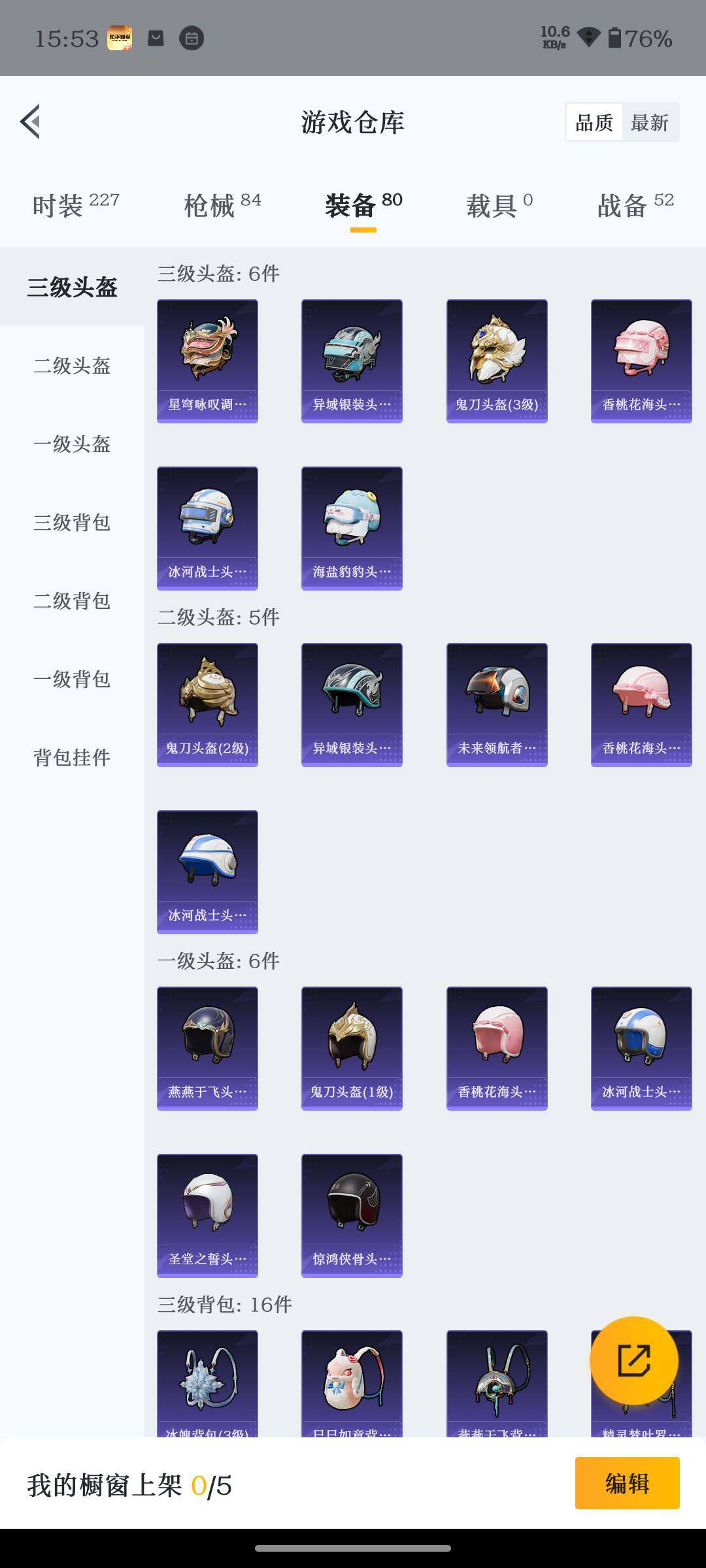
Task: Select 一级头盔 in the sidebar
Action: tap(72, 444)
